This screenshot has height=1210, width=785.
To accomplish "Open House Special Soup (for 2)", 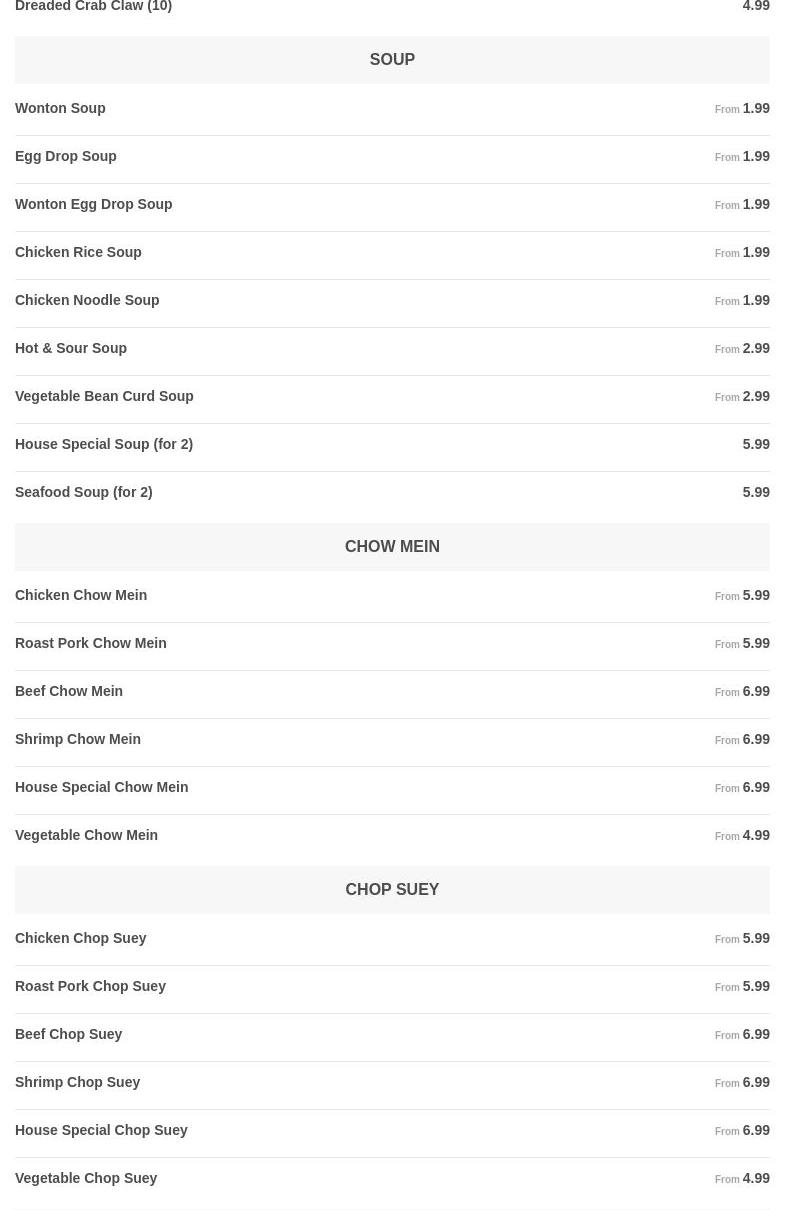I will click(x=104, y=444).
